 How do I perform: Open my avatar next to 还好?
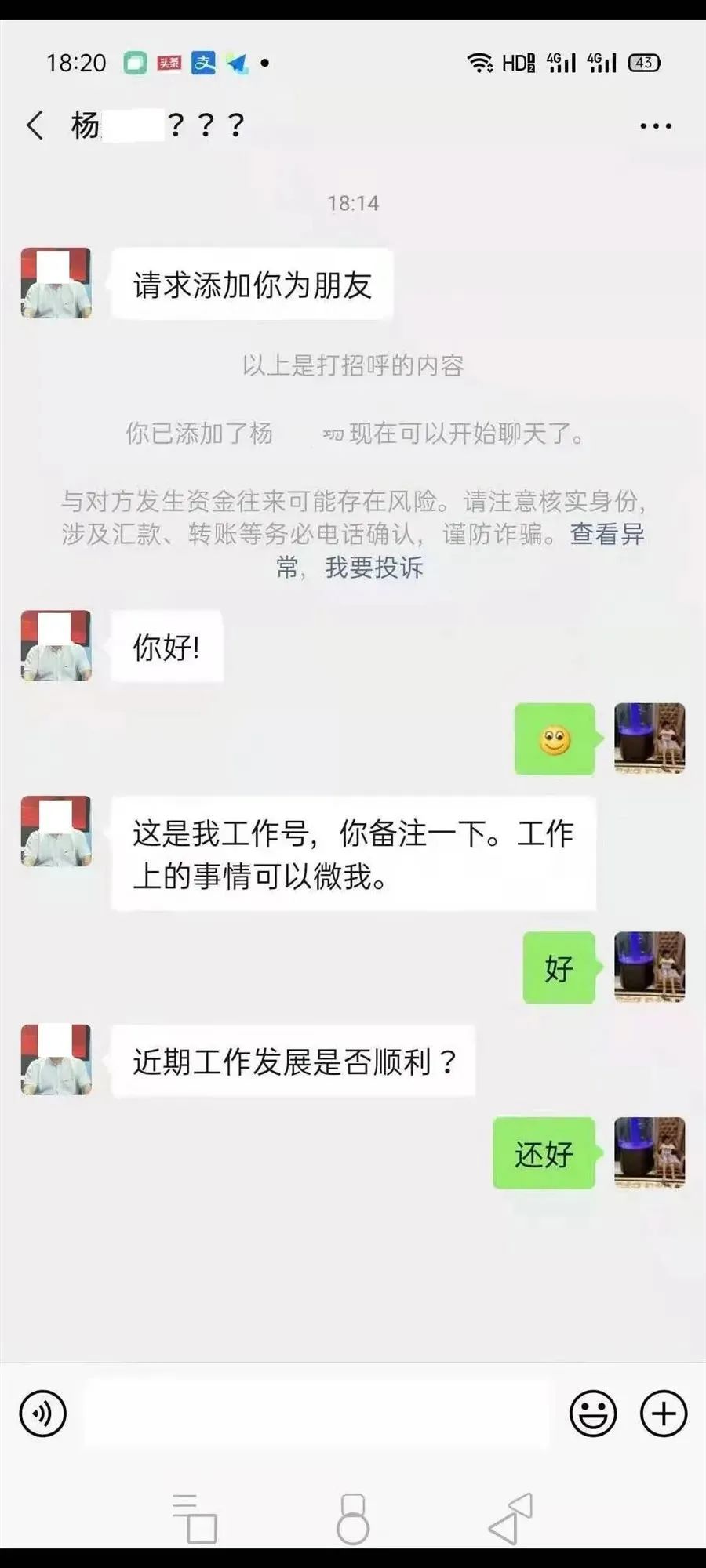[x=650, y=1152]
